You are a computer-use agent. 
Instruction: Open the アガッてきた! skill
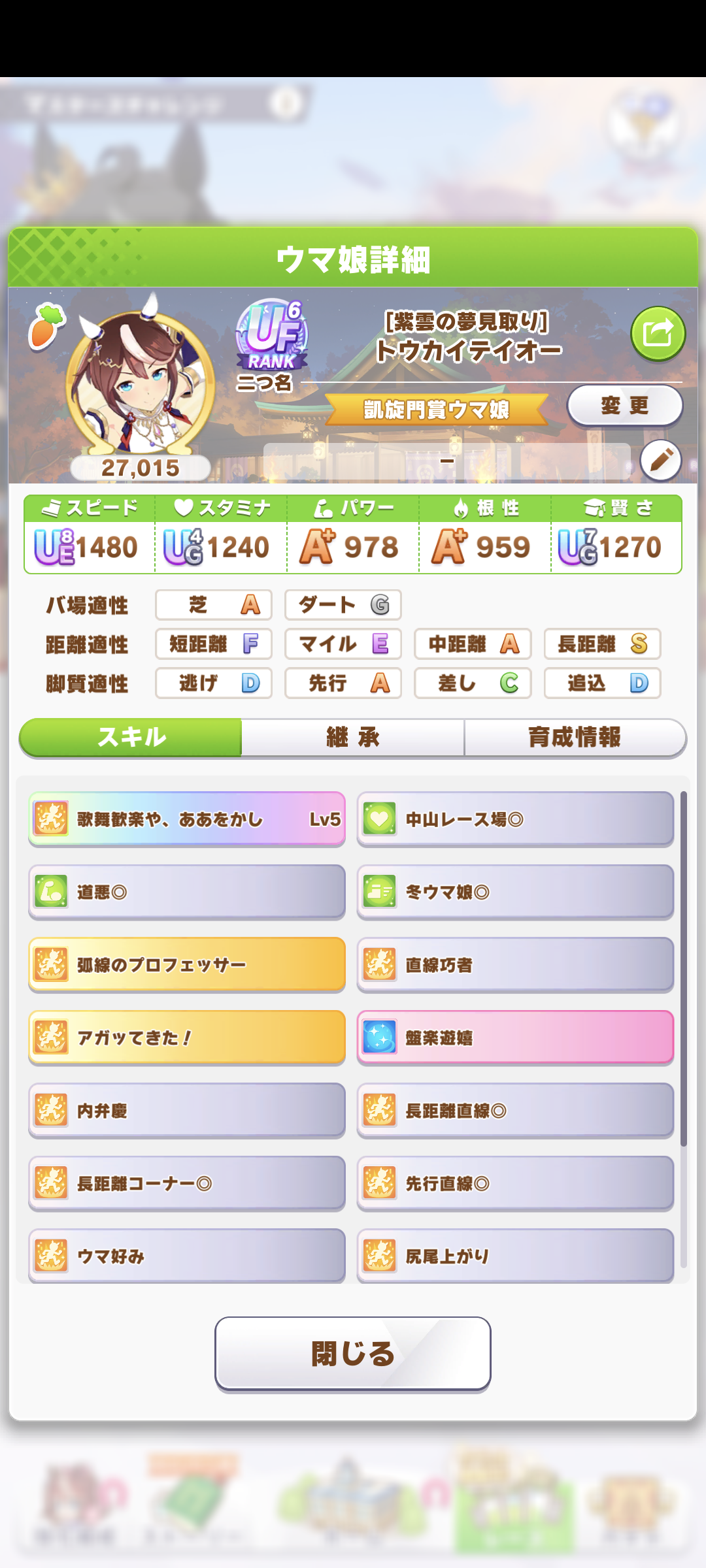point(187,1037)
